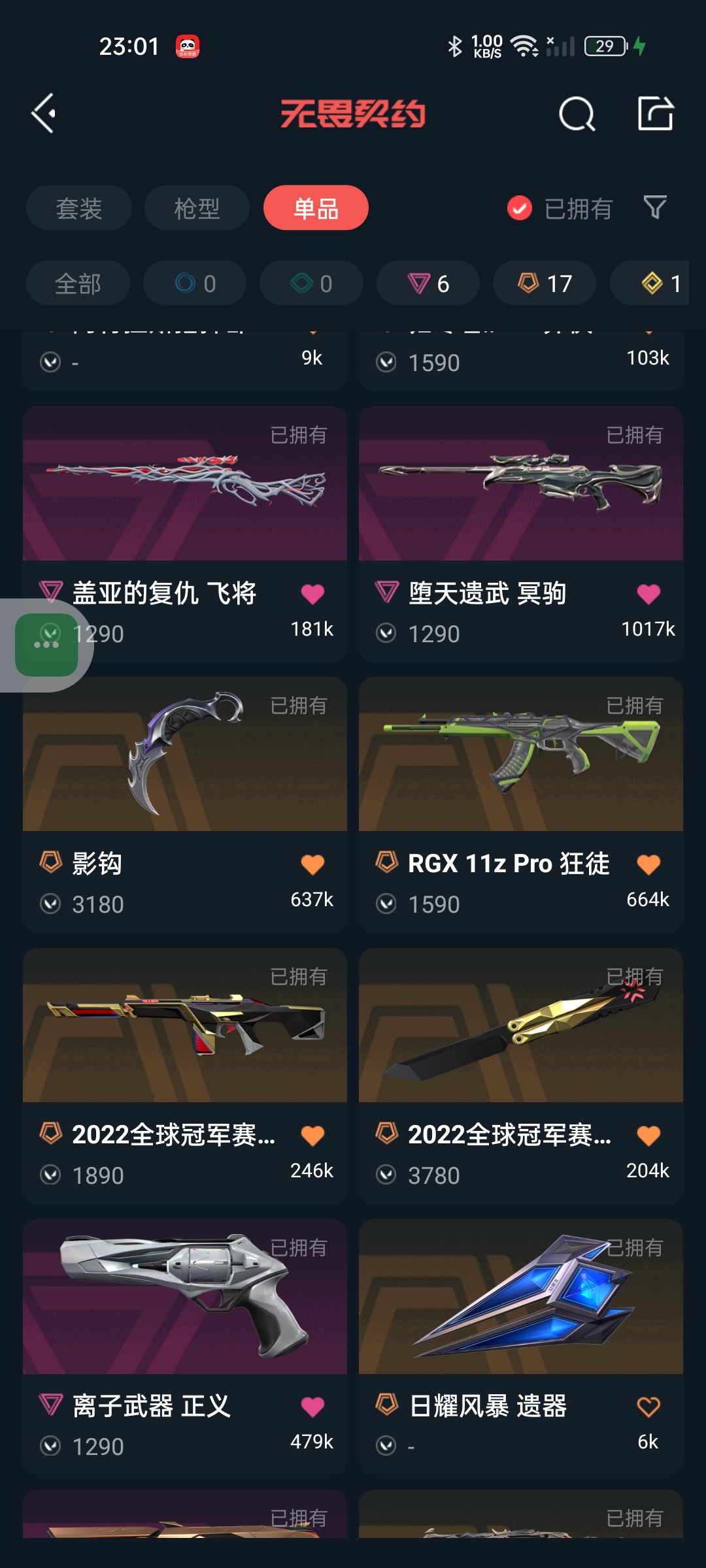This screenshot has height=1568, width=706.
Task: Go back using the header arrow
Action: click(x=44, y=114)
